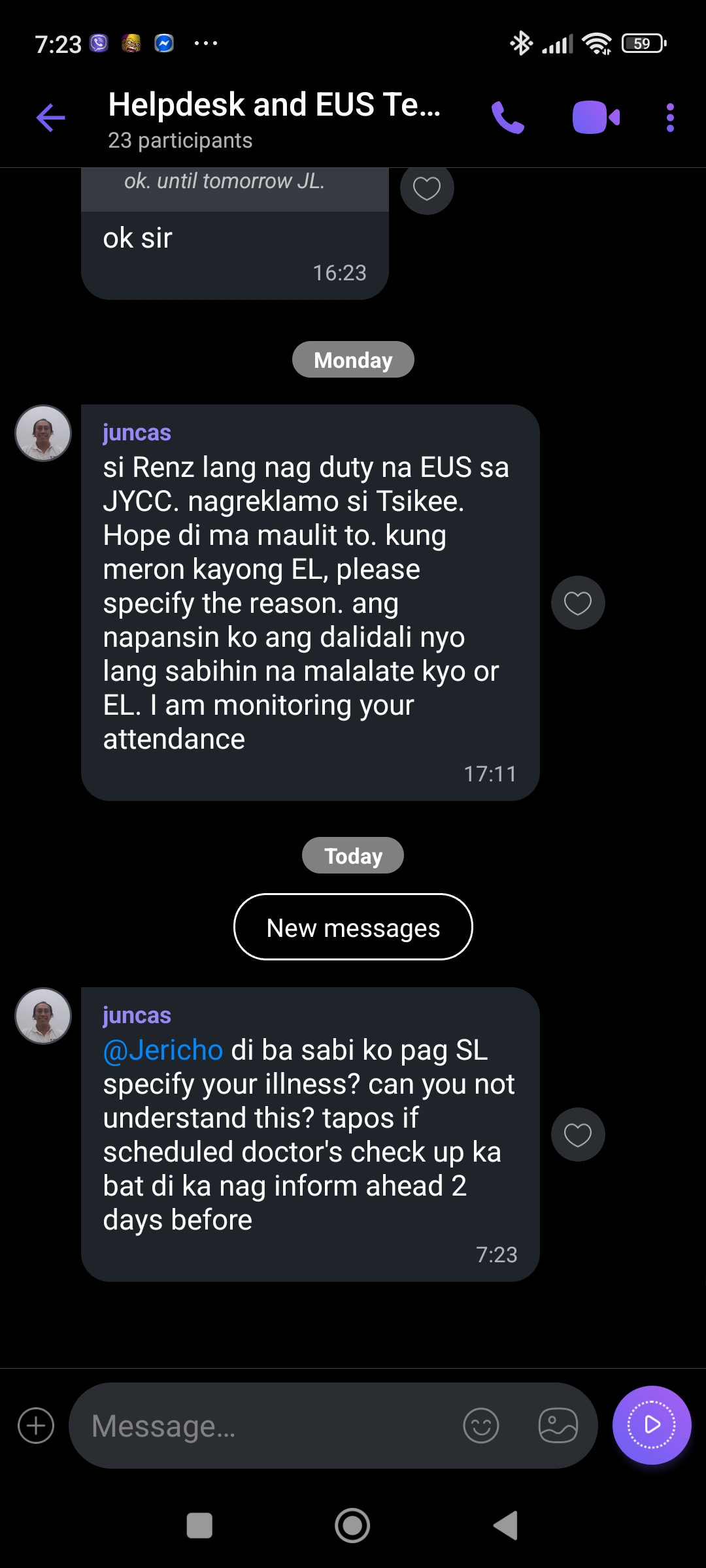Open juncas's profile picture on the 17:11 message
The height and width of the screenshot is (1568, 706).
point(43,433)
